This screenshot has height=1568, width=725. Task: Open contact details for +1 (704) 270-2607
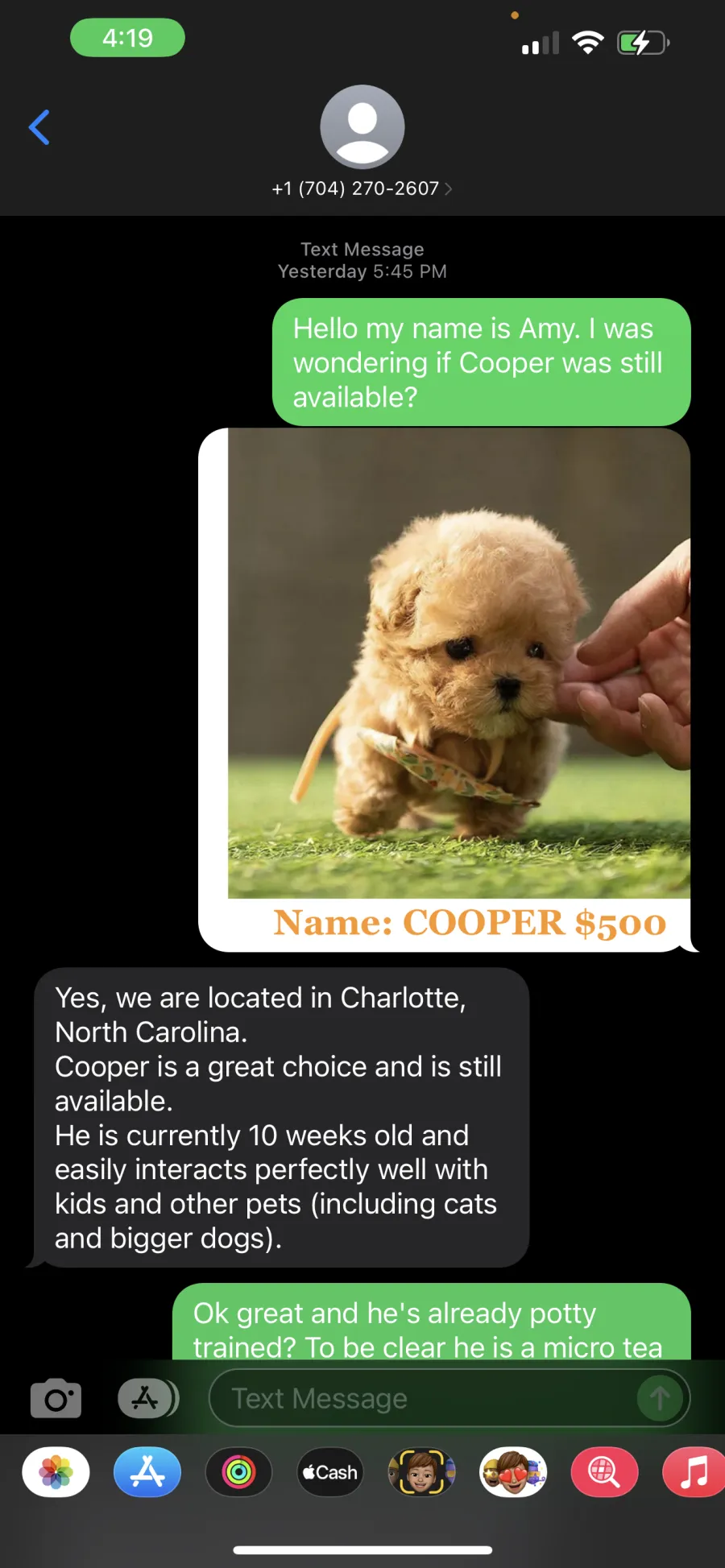[362, 188]
